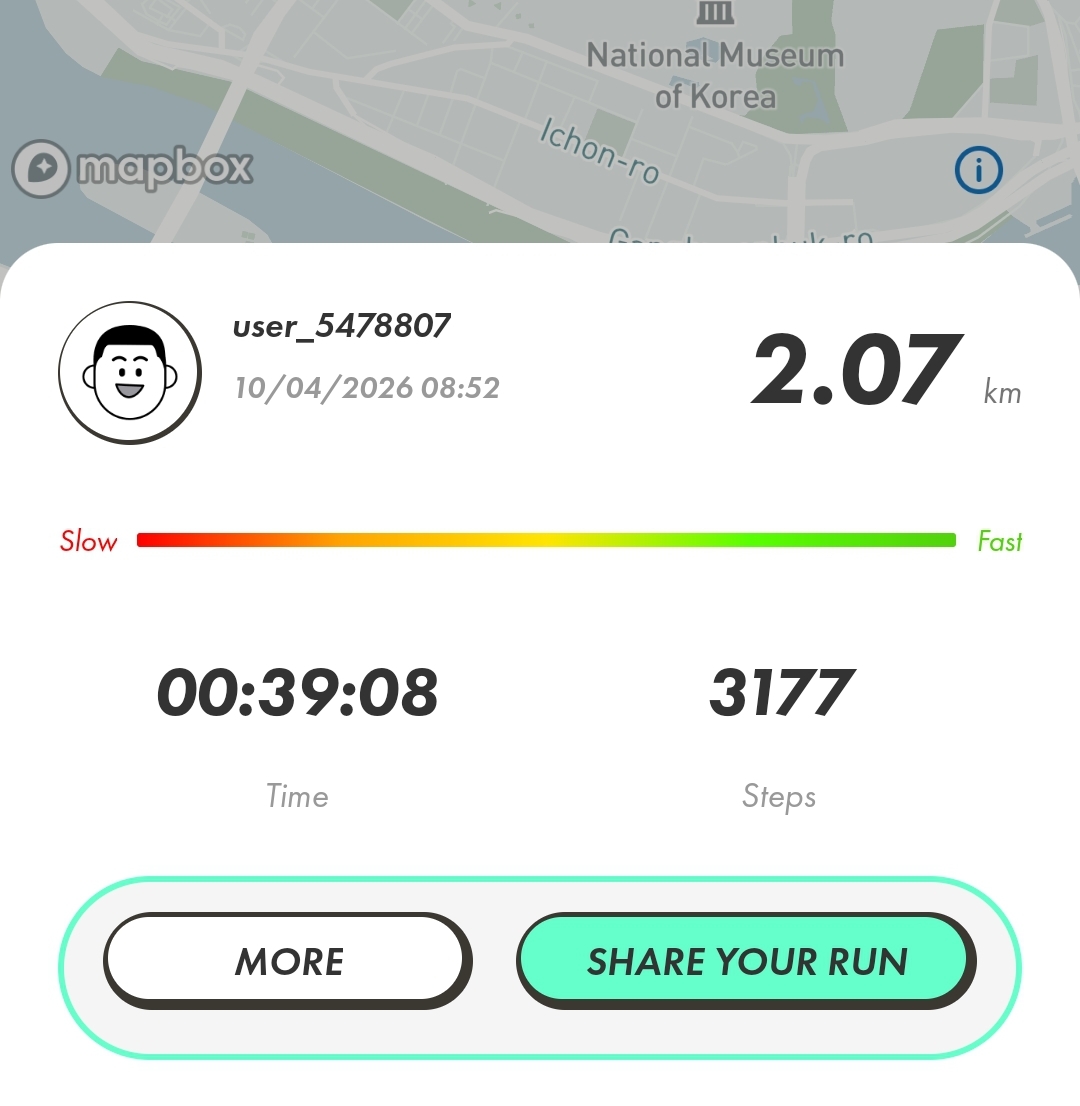Share your run
This screenshot has height=1106, width=1080.
[746, 961]
